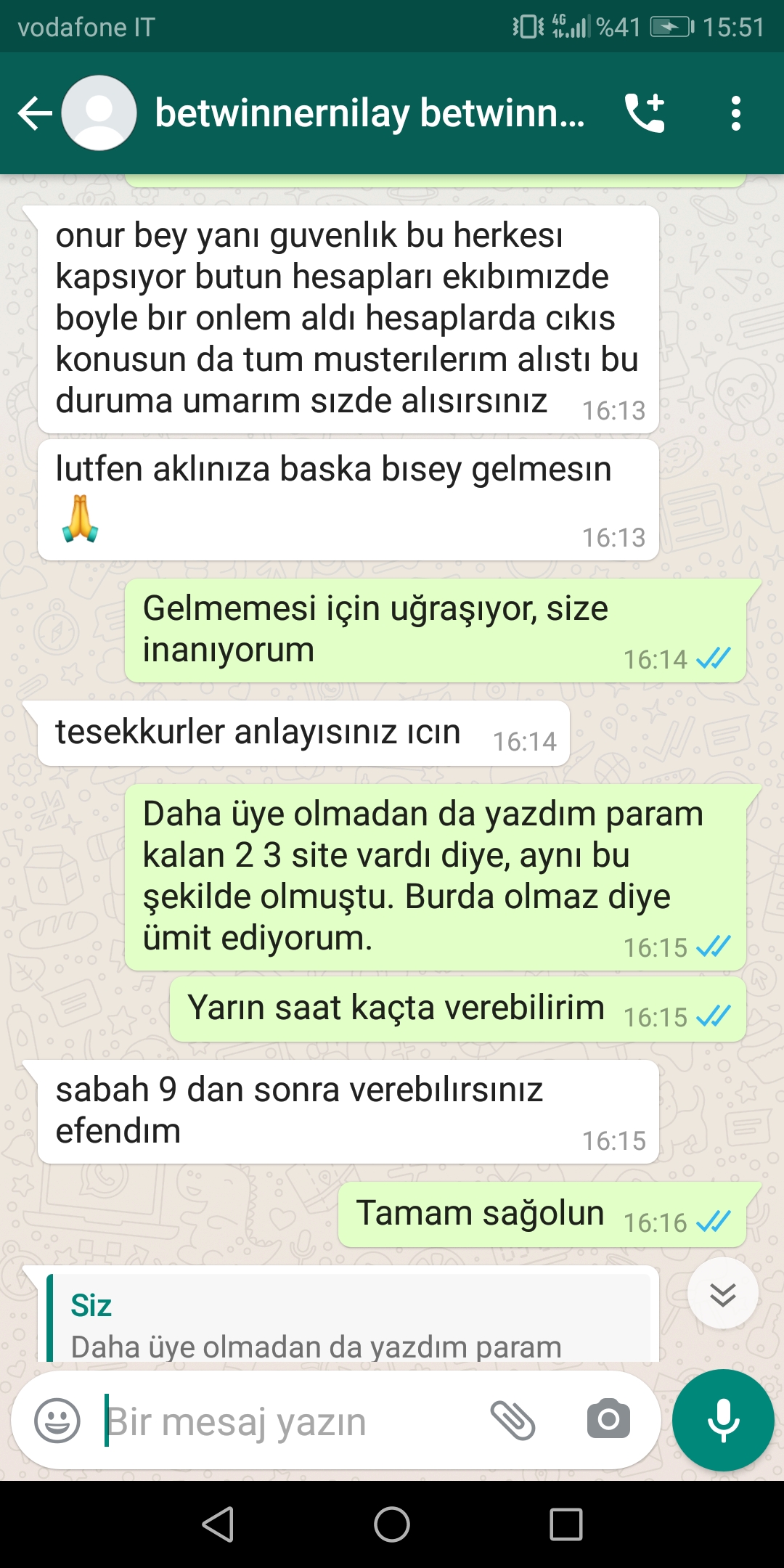
Task: Attach a file with the paperclip
Action: (513, 1421)
